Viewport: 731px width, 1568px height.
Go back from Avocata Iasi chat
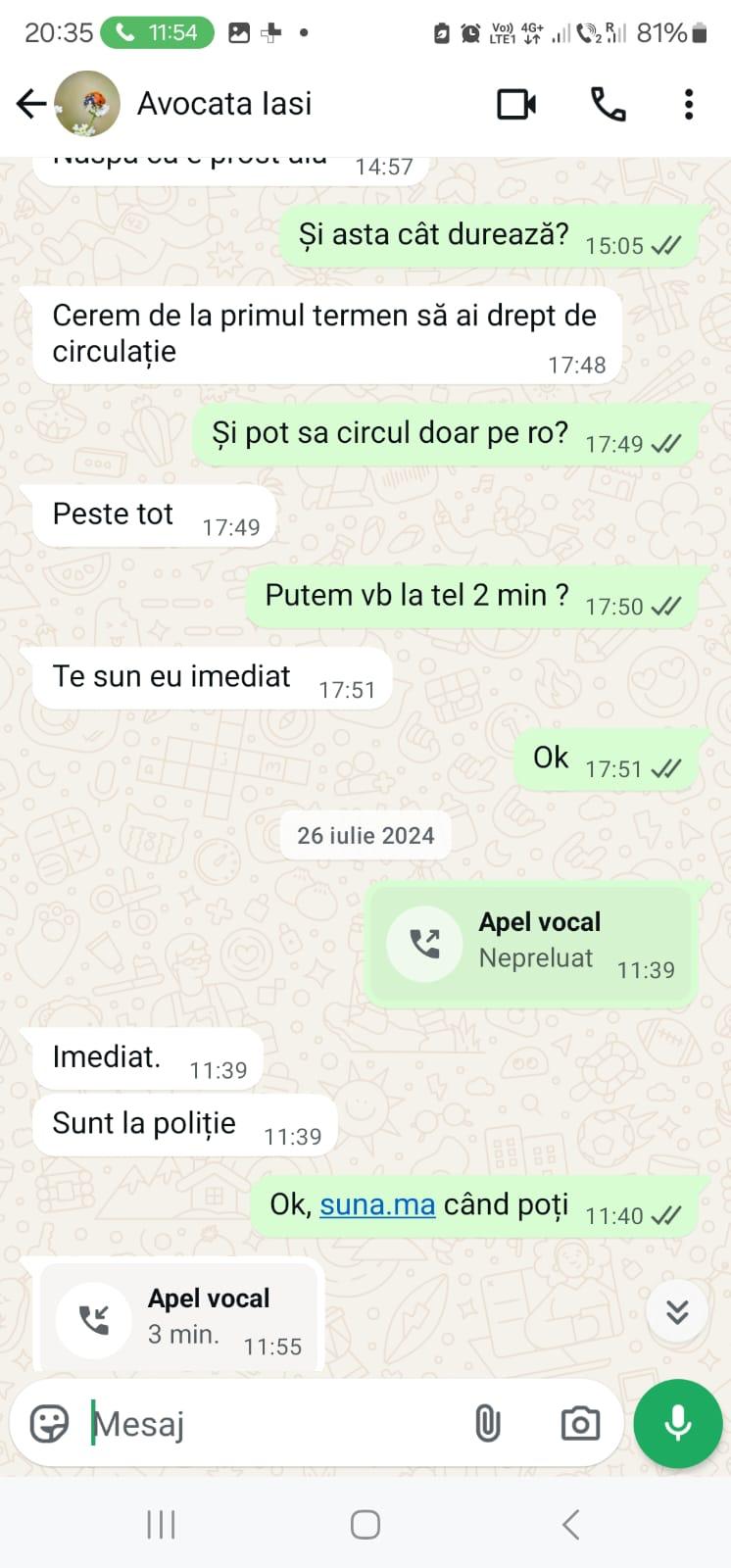pyautogui.click(x=31, y=104)
